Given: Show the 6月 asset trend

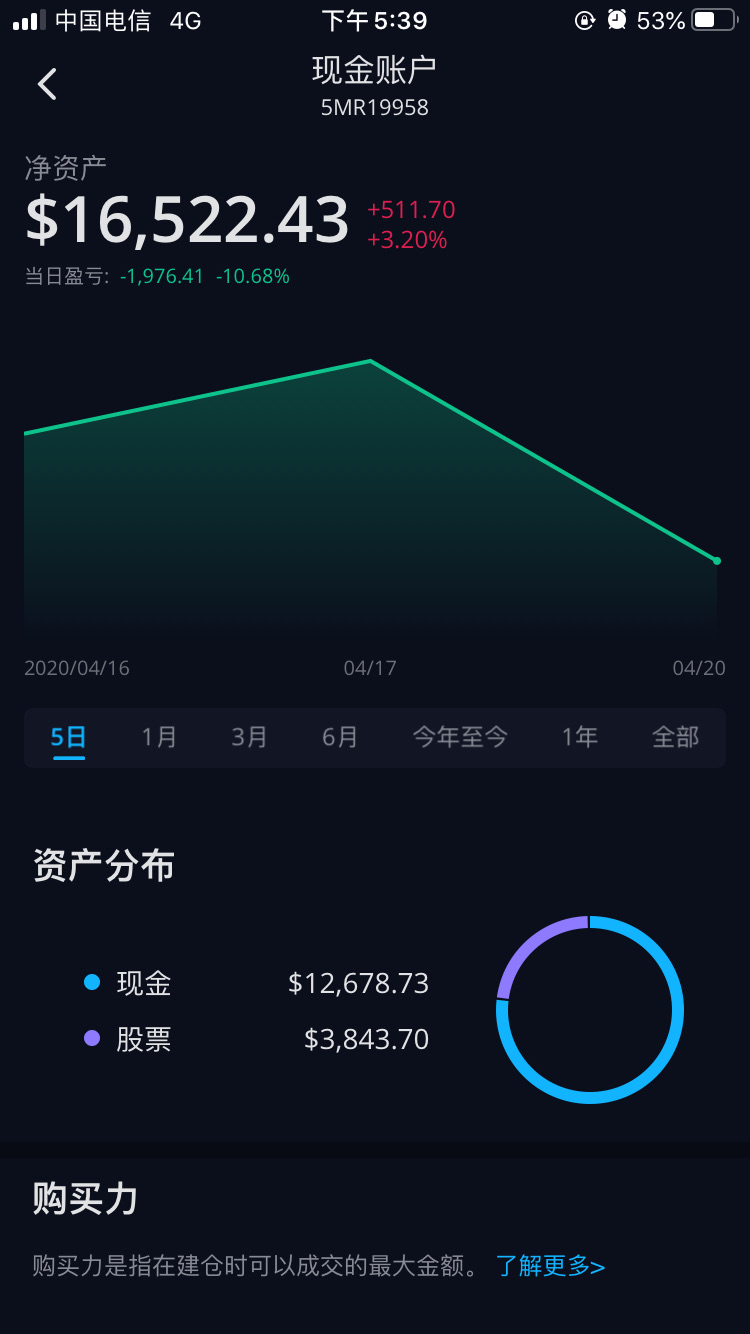Looking at the screenshot, I should click(x=340, y=738).
